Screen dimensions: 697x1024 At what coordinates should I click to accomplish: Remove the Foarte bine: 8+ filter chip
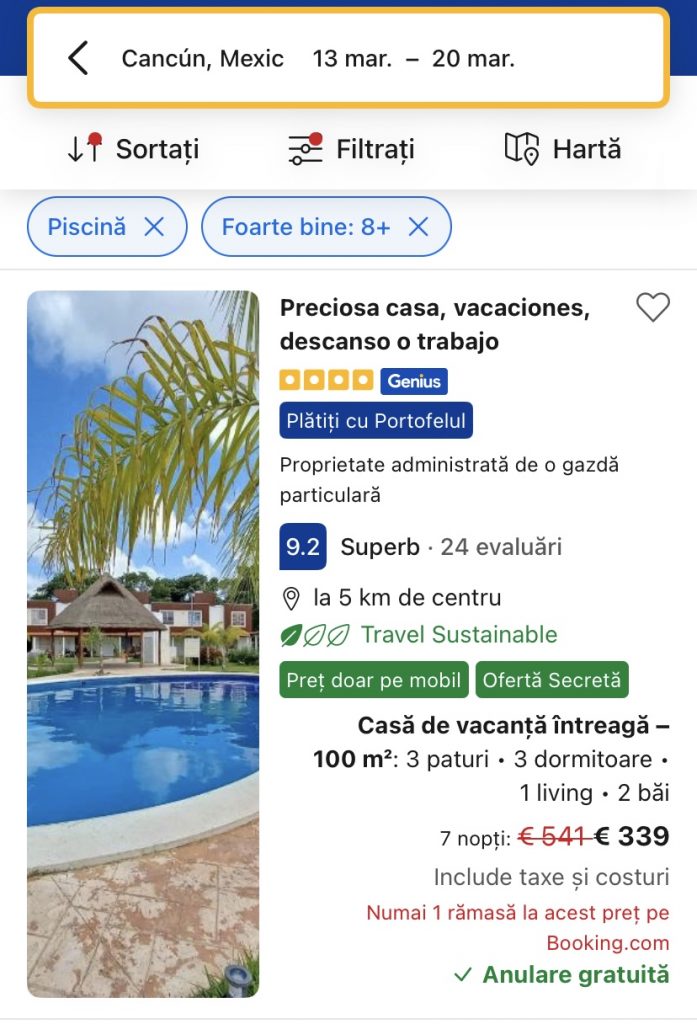[x=418, y=227]
